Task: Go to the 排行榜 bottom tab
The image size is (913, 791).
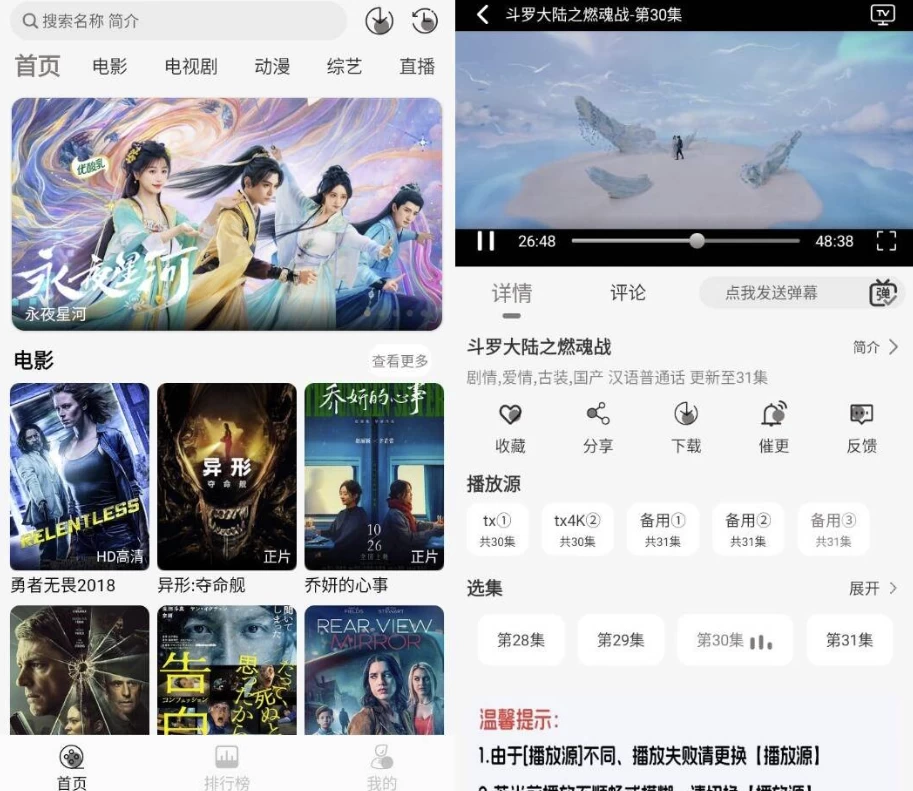Action: 227,768
